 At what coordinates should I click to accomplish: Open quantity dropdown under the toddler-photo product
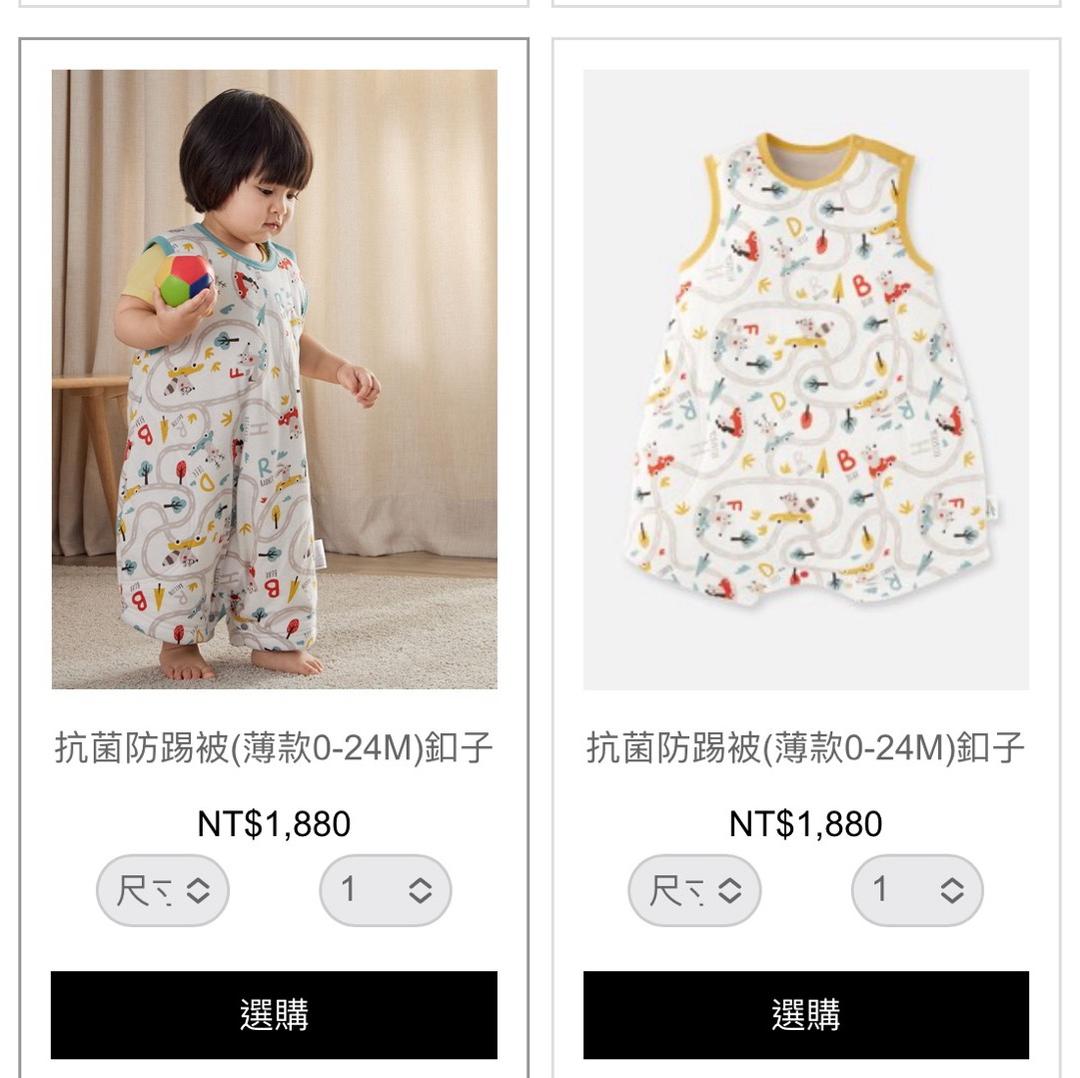[x=385, y=890]
